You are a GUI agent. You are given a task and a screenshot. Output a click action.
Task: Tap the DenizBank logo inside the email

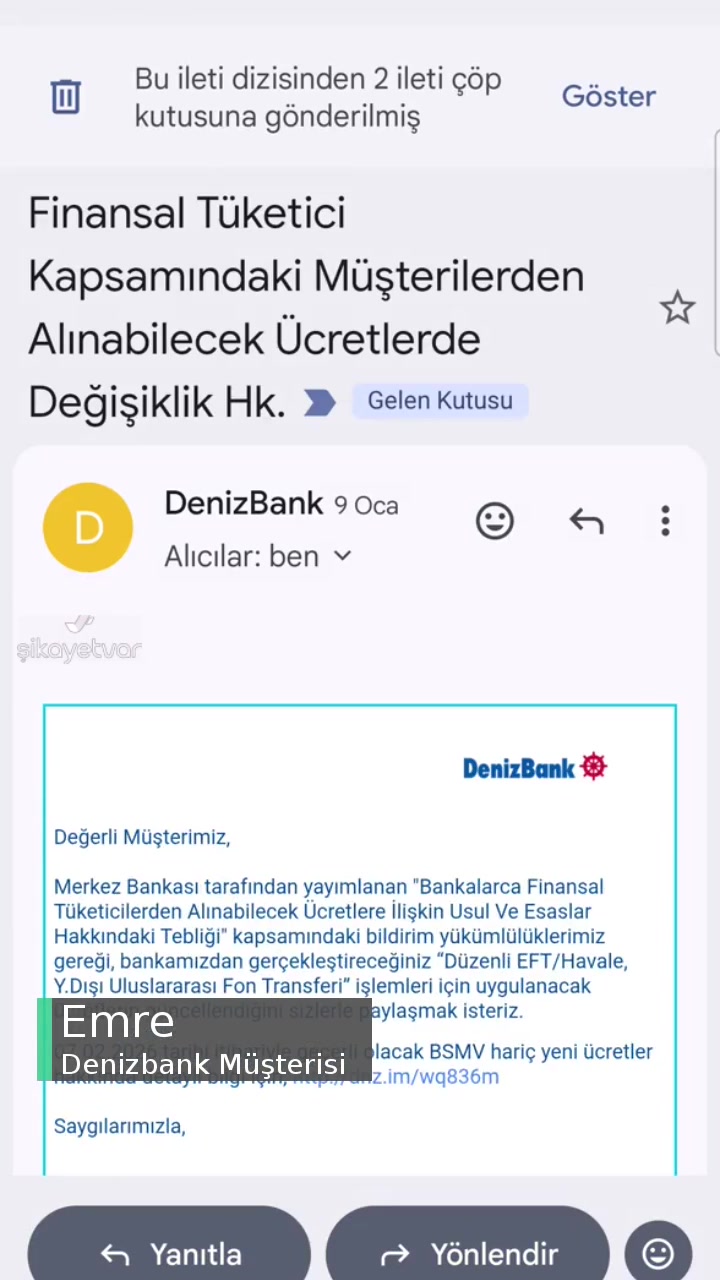pos(535,766)
